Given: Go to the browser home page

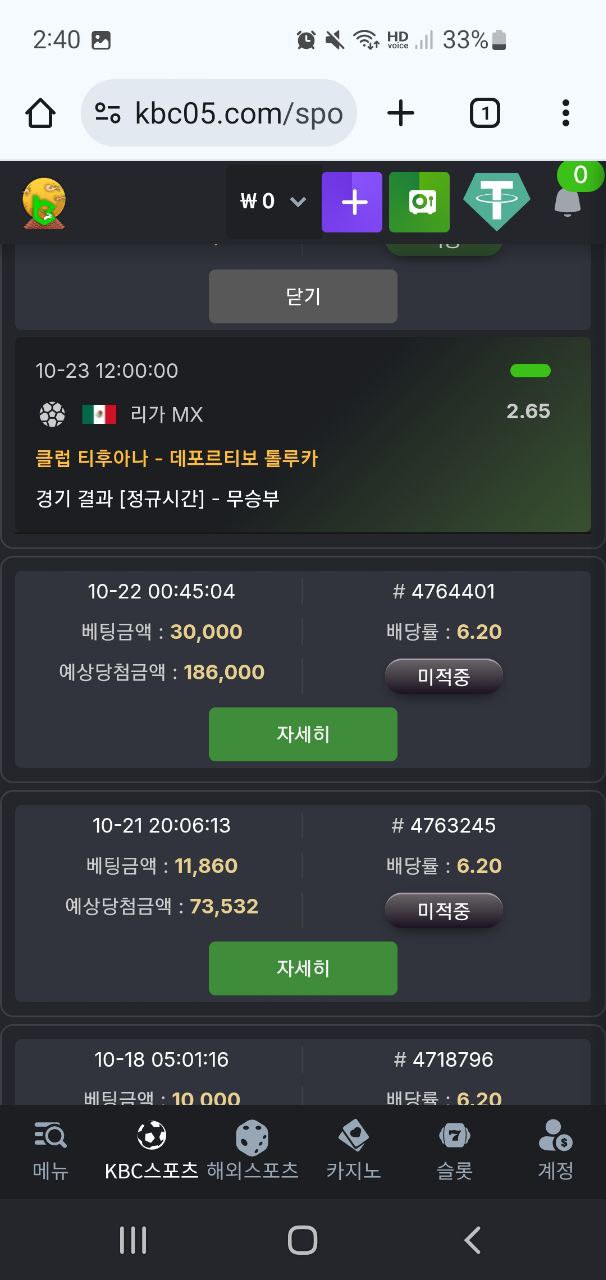Looking at the screenshot, I should (x=40, y=113).
